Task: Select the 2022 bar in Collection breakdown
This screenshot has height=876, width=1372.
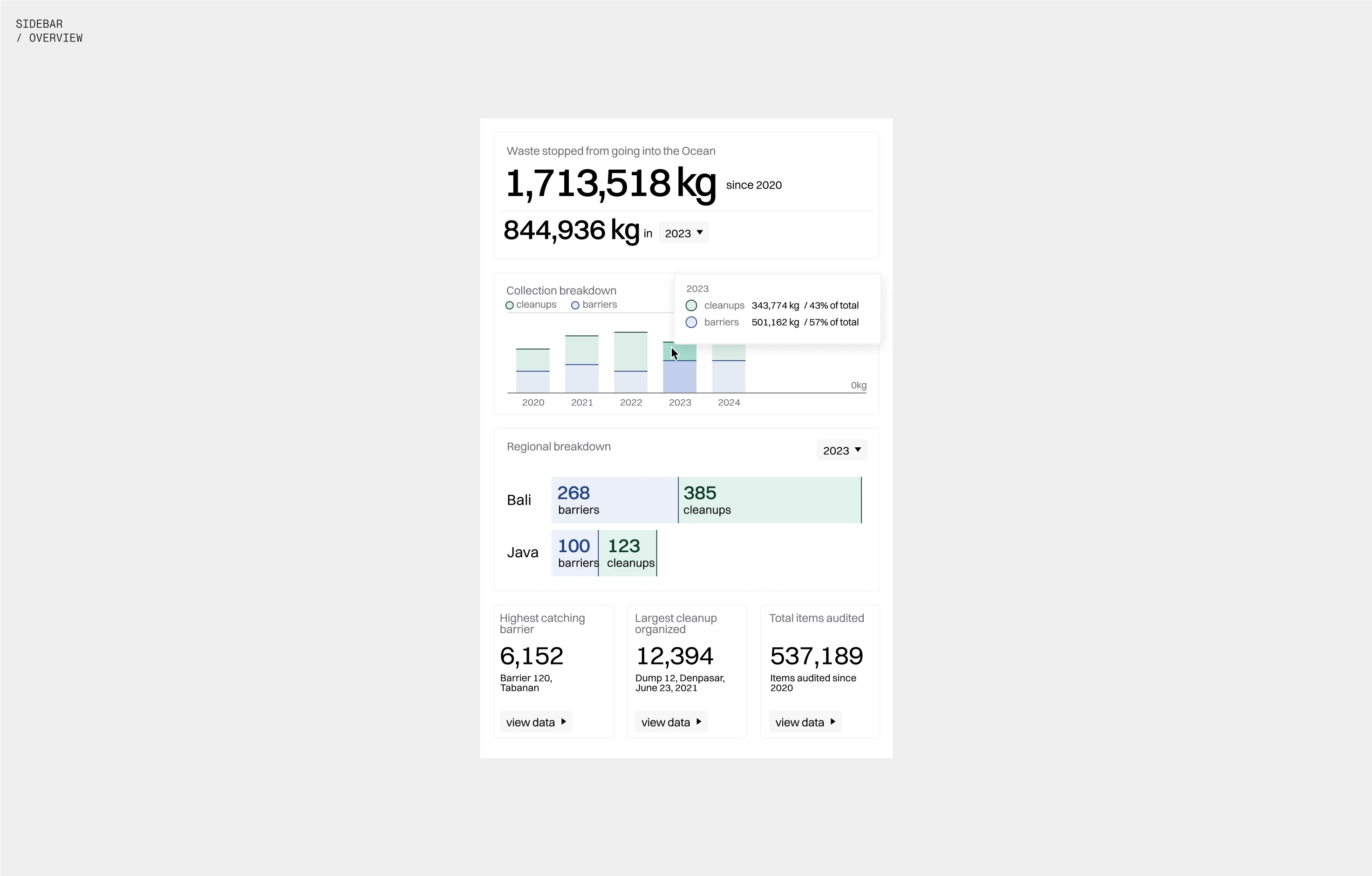Action: (x=631, y=363)
